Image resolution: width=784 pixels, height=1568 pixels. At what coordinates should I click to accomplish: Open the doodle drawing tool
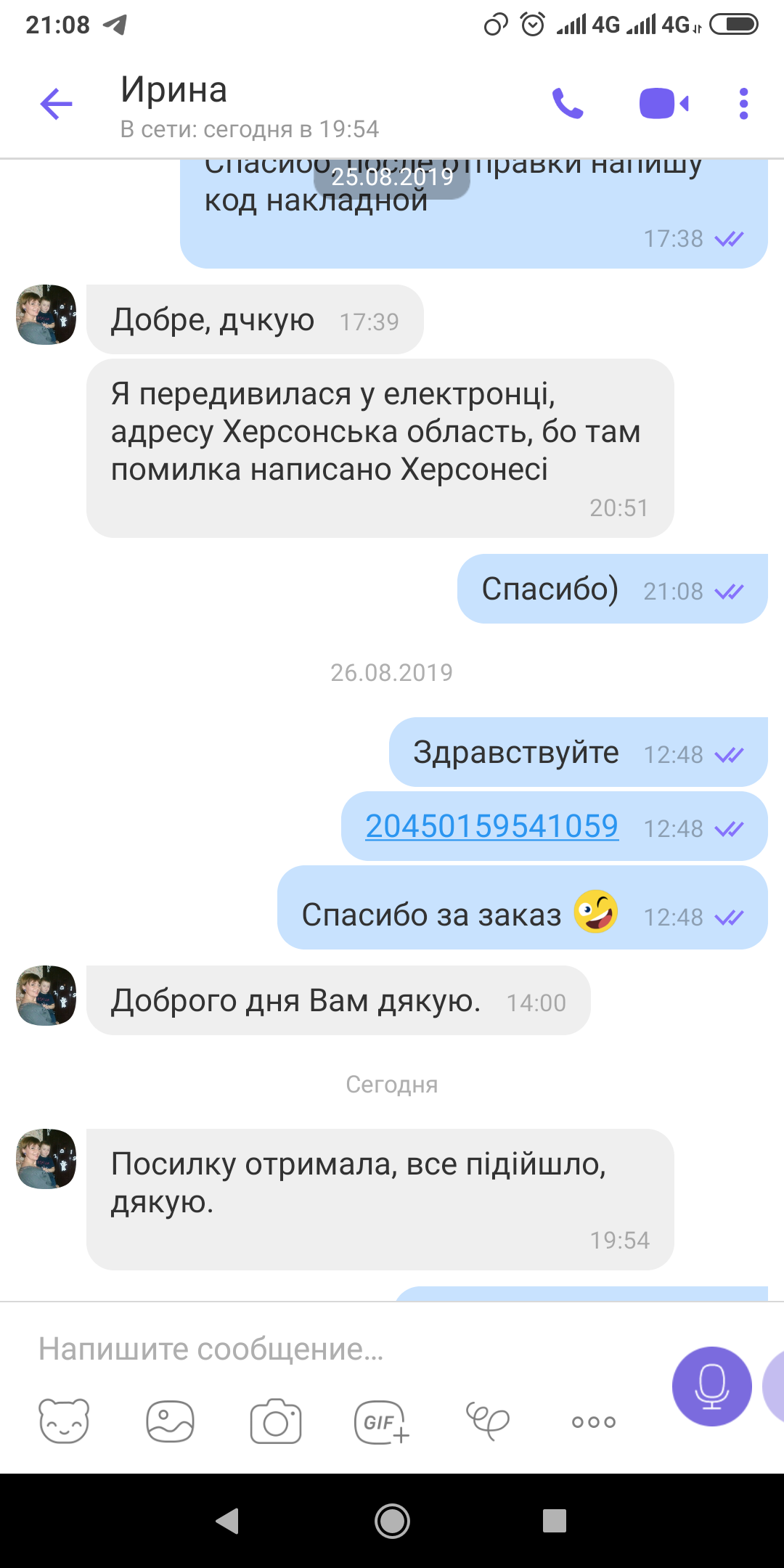point(487,1421)
